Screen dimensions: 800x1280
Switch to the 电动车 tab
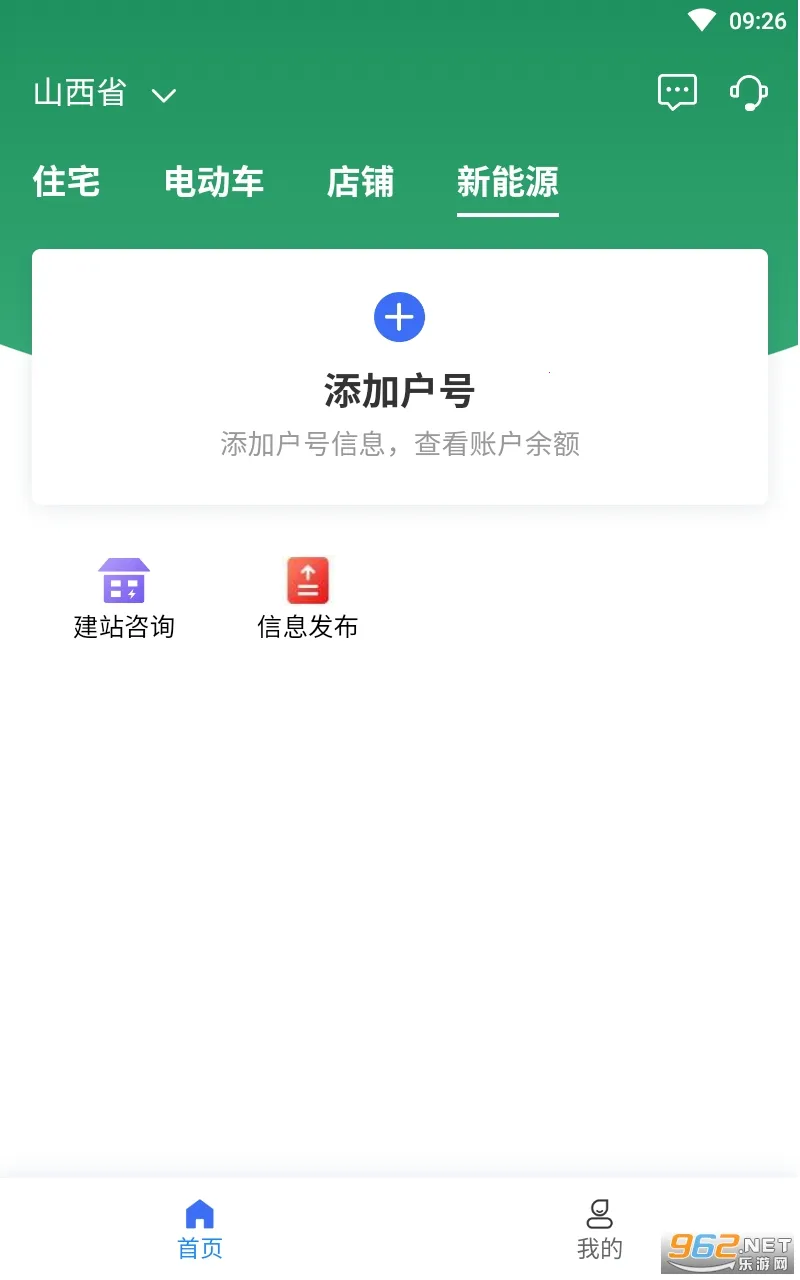click(214, 182)
